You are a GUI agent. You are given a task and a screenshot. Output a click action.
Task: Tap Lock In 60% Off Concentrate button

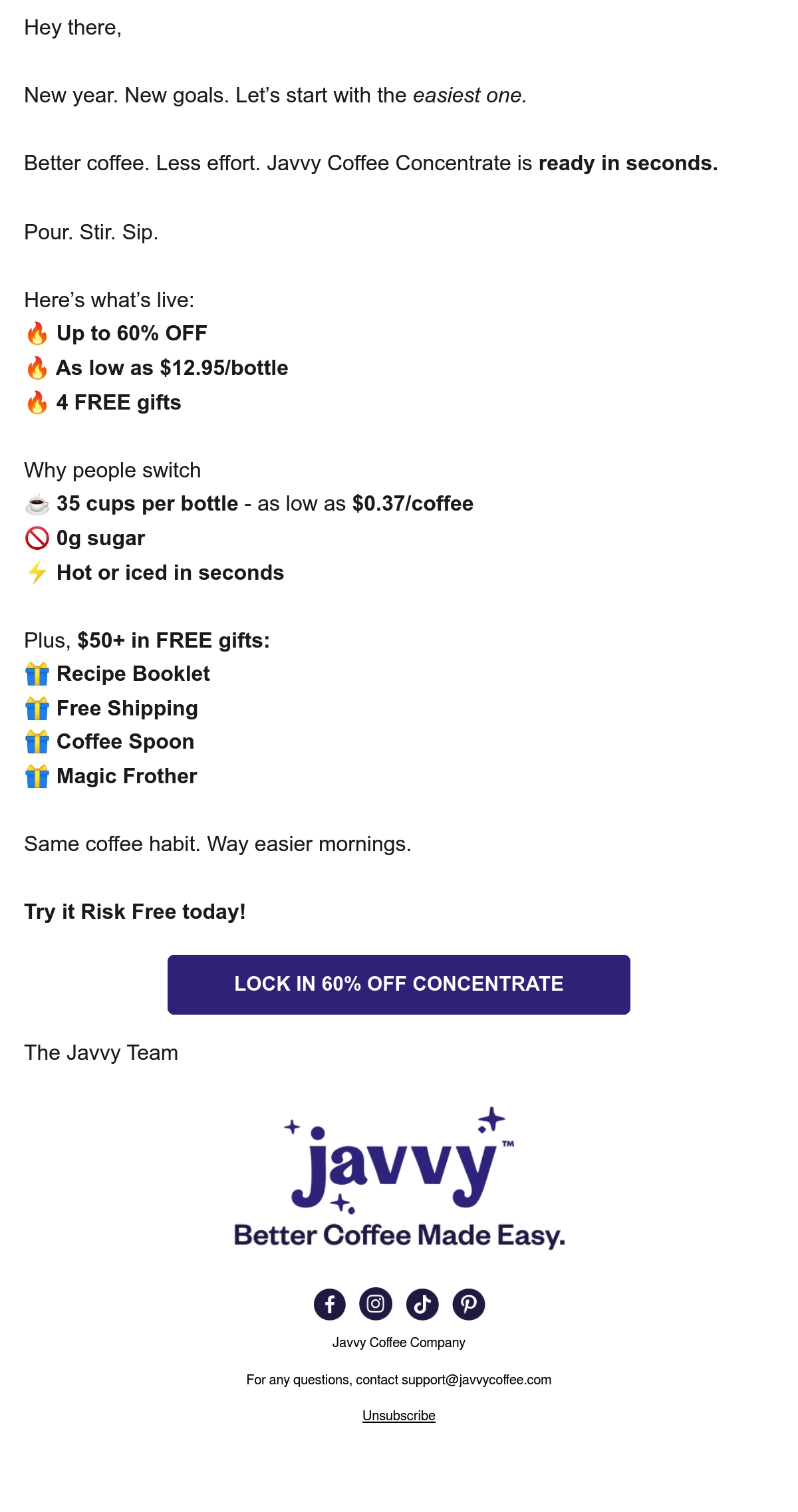(399, 984)
